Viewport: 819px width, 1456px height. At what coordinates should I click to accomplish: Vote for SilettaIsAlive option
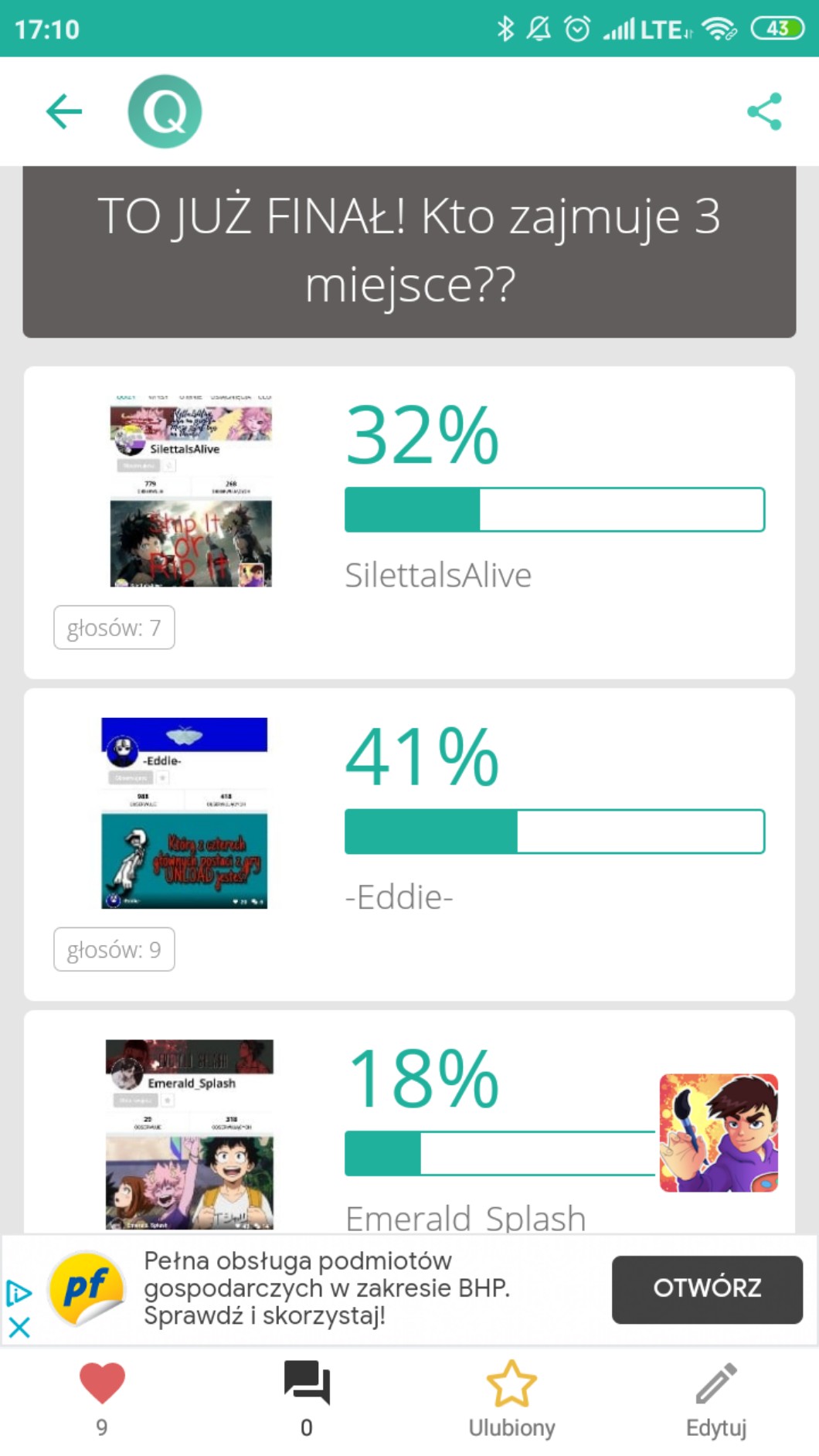409,522
